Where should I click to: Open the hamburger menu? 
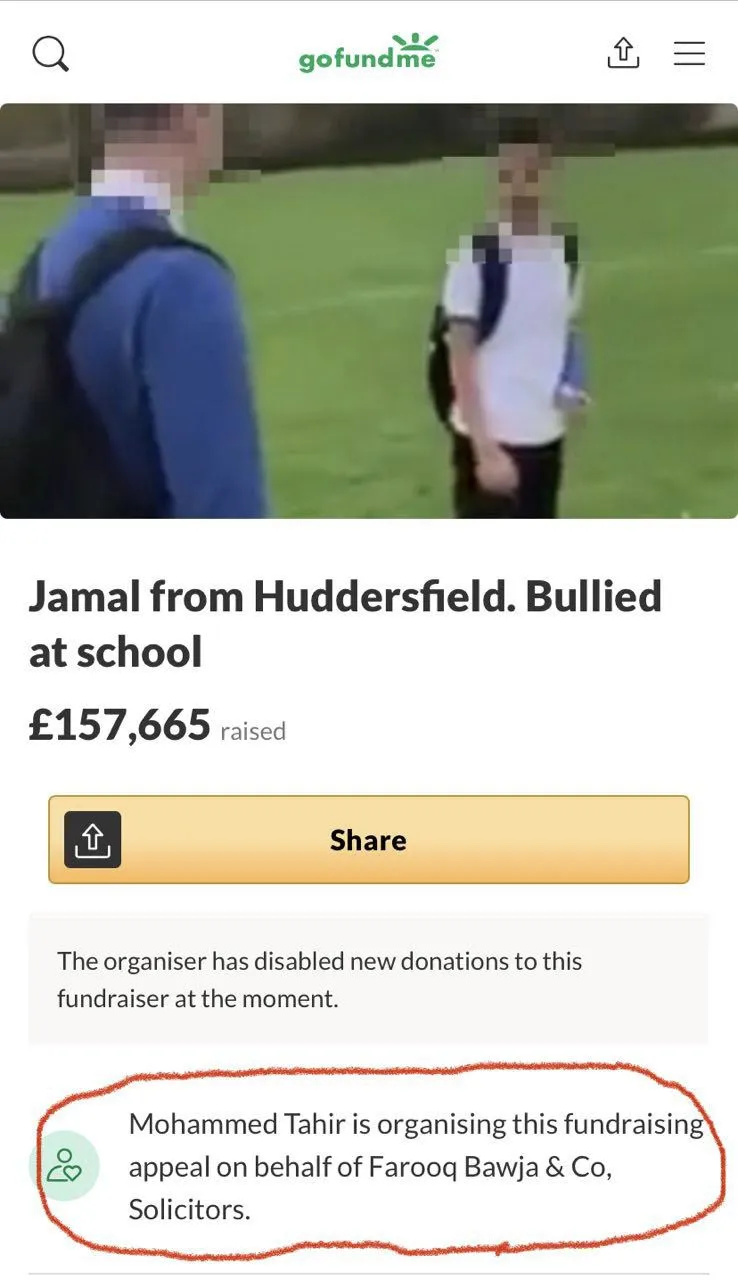[x=689, y=53]
